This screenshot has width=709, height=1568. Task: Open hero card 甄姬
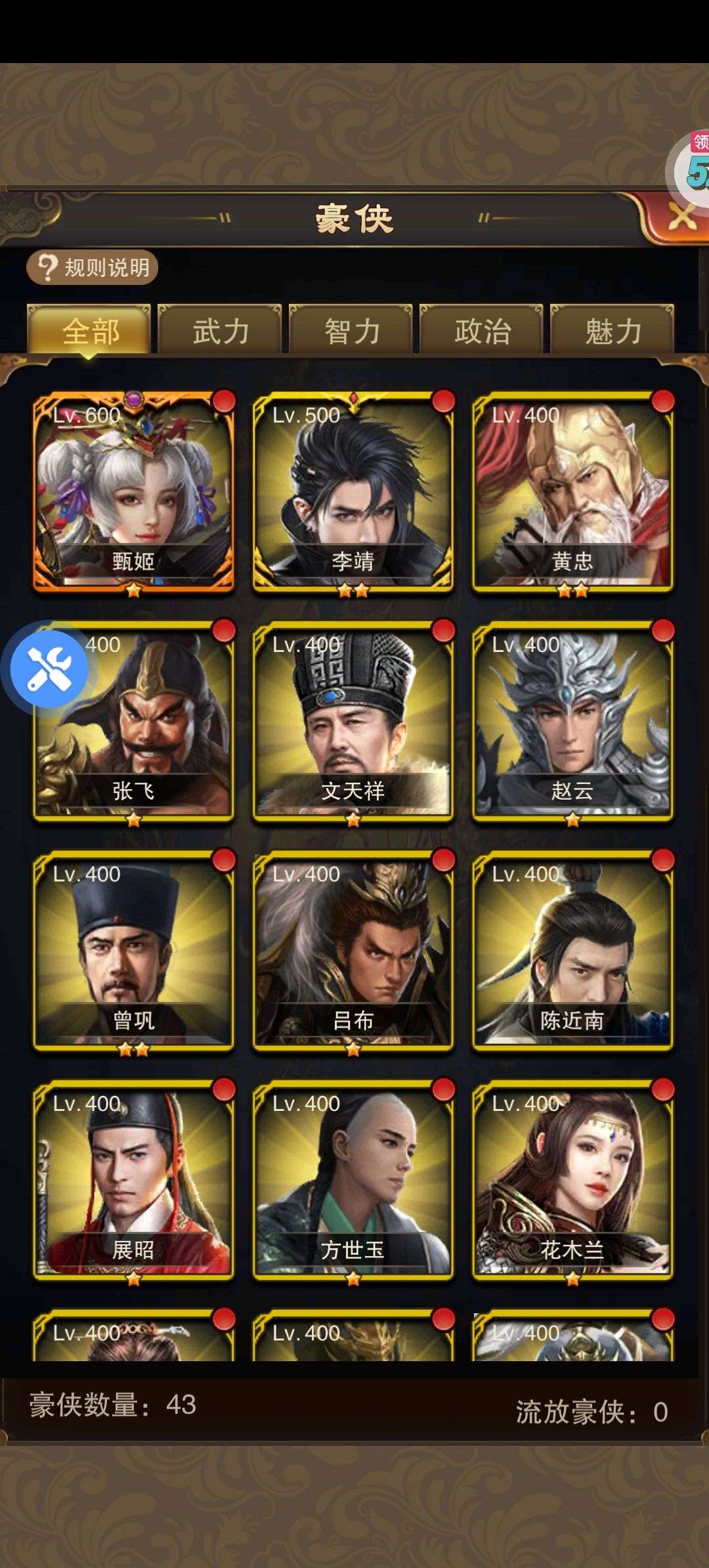tap(134, 492)
